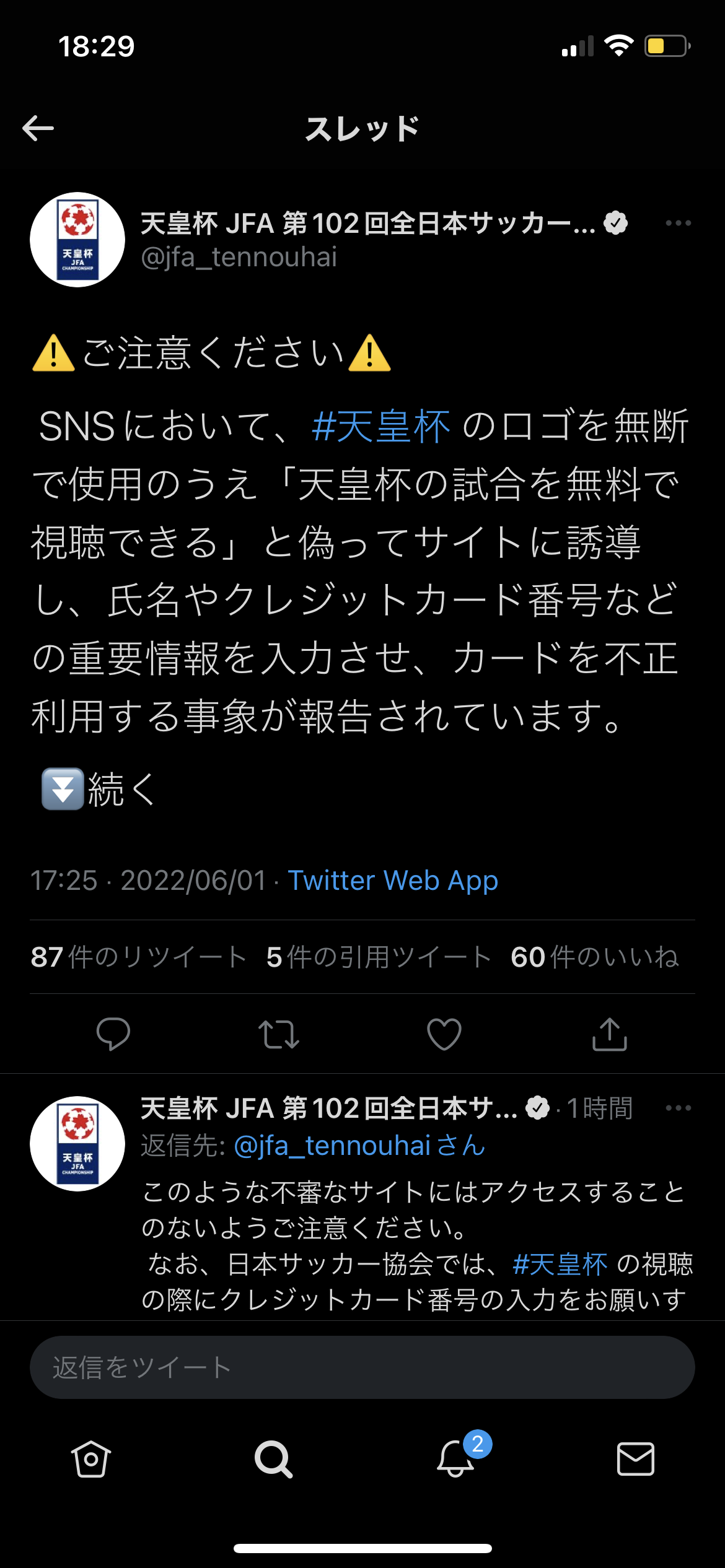Open overflow menu on the reply tweet
Image resolution: width=725 pixels, height=1568 pixels.
[678, 1108]
